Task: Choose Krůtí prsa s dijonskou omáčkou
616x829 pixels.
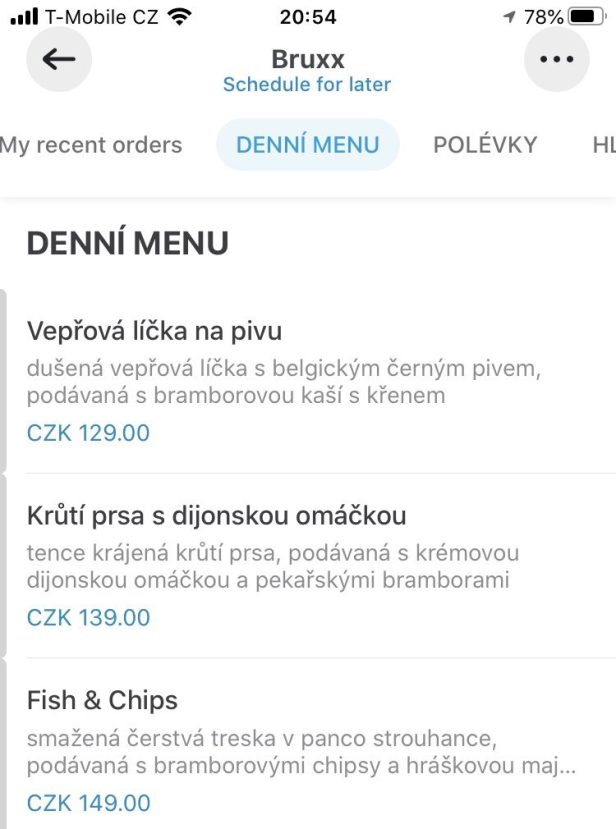Action: 300,565
